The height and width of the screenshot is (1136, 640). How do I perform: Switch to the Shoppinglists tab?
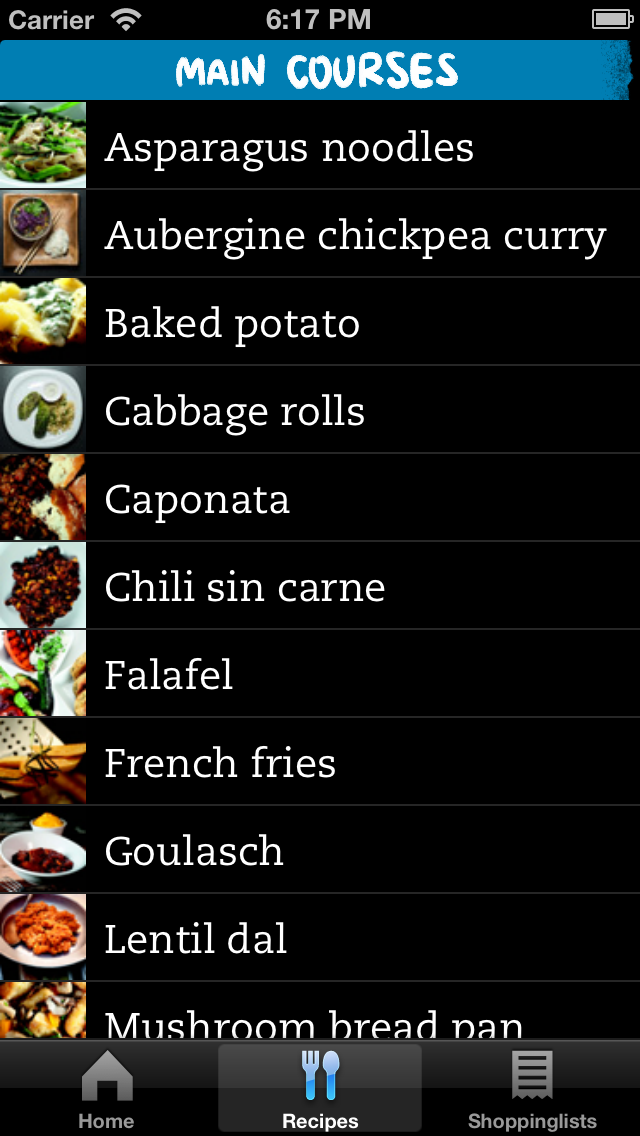532,1090
